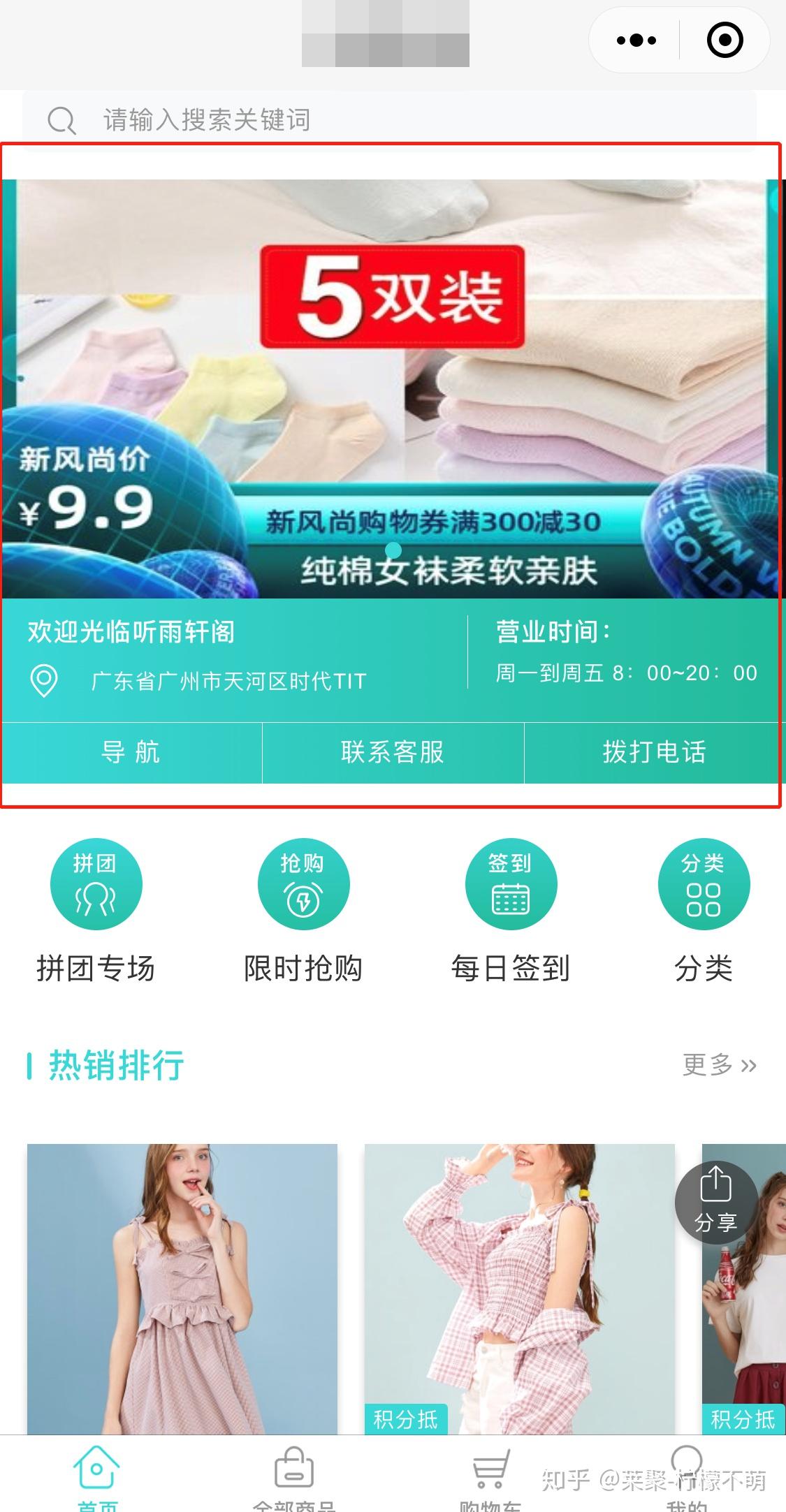Image resolution: width=786 pixels, height=1512 pixels.
Task: Tap 导航 to navigate to the store
Action: pos(131,753)
